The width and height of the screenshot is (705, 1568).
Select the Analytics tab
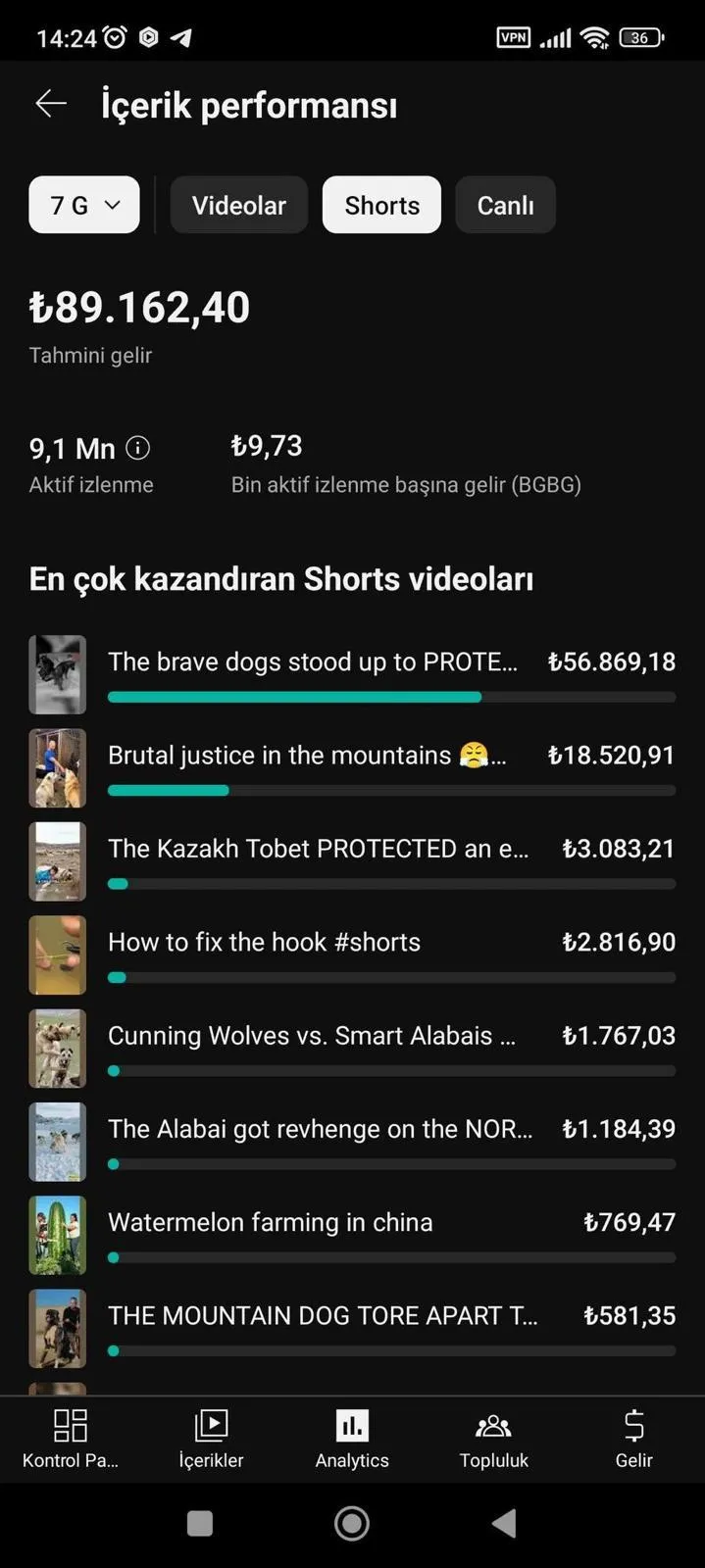(352, 1438)
